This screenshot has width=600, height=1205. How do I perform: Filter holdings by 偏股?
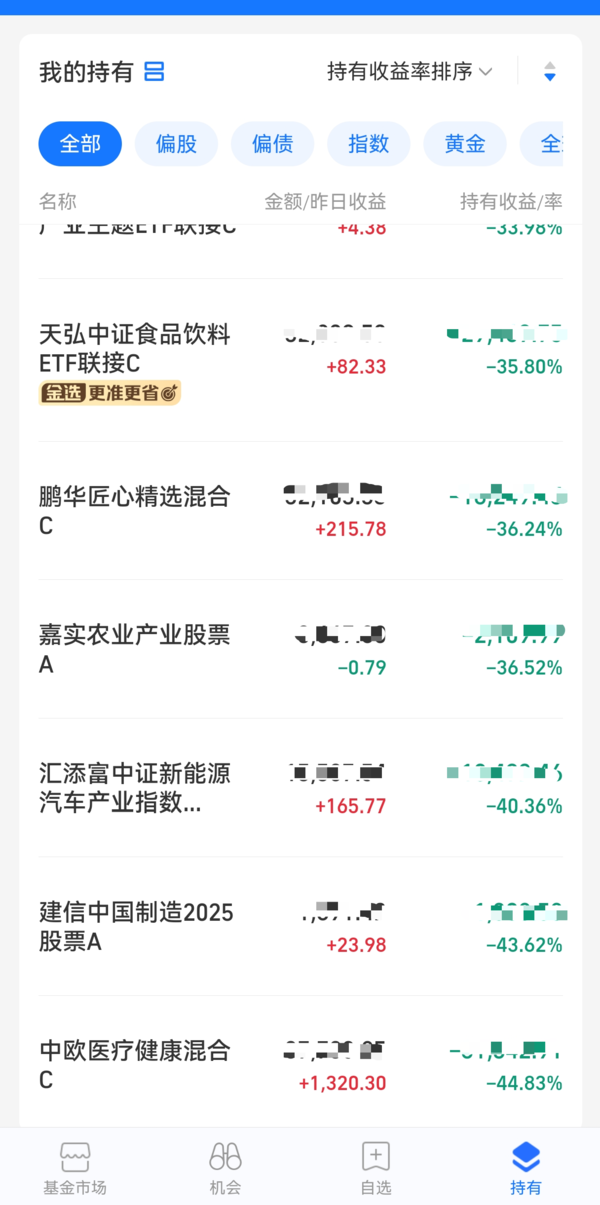pos(176,143)
